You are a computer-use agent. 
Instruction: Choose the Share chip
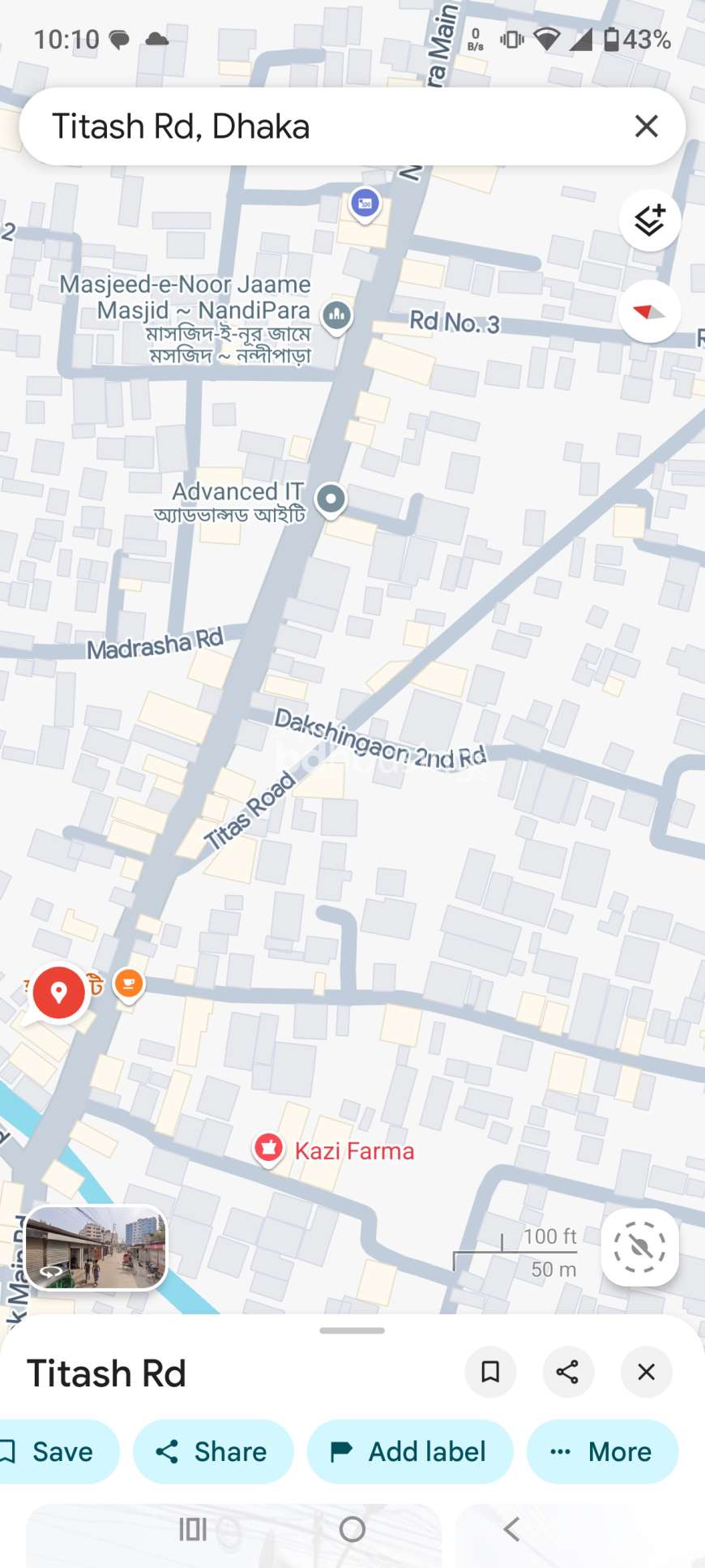coord(214,1451)
